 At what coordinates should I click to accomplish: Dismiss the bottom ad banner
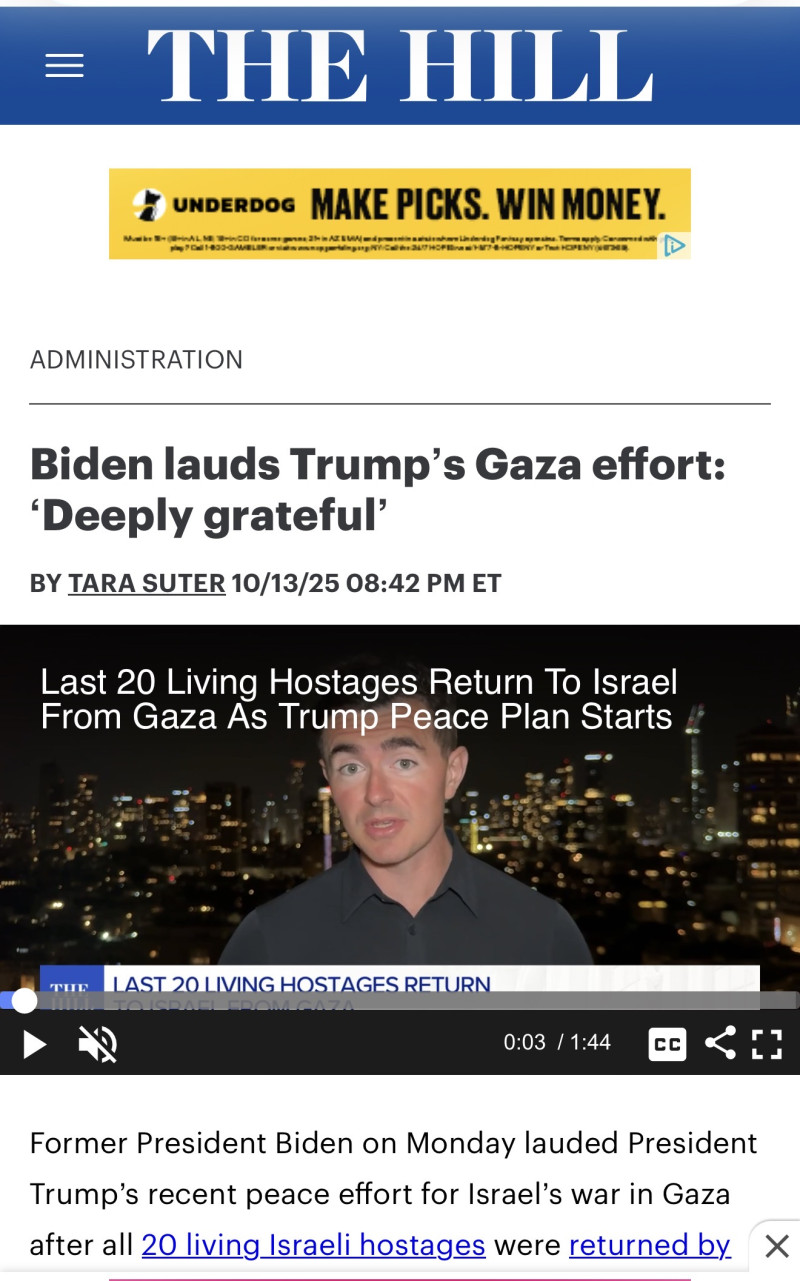pos(776,1246)
